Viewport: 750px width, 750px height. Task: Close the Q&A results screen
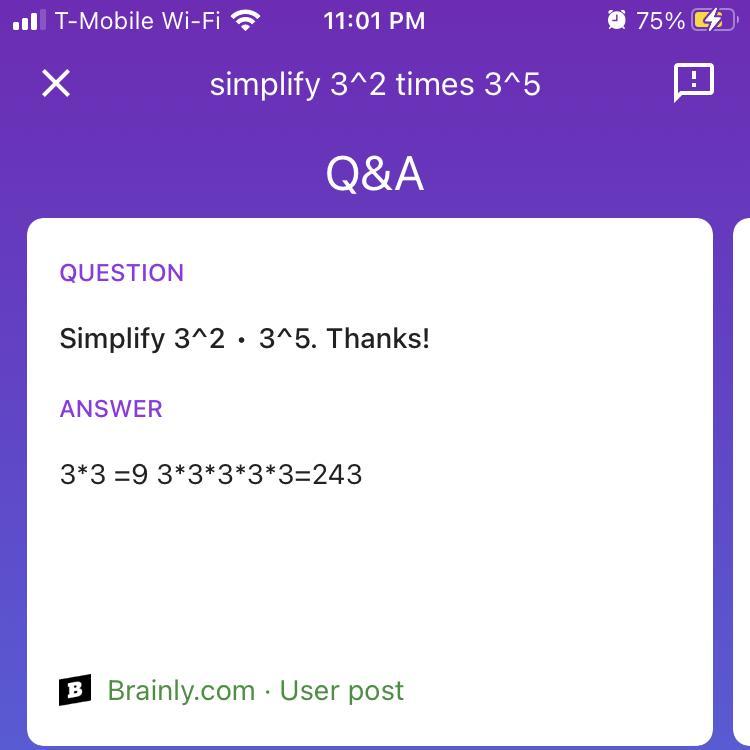coord(56,83)
